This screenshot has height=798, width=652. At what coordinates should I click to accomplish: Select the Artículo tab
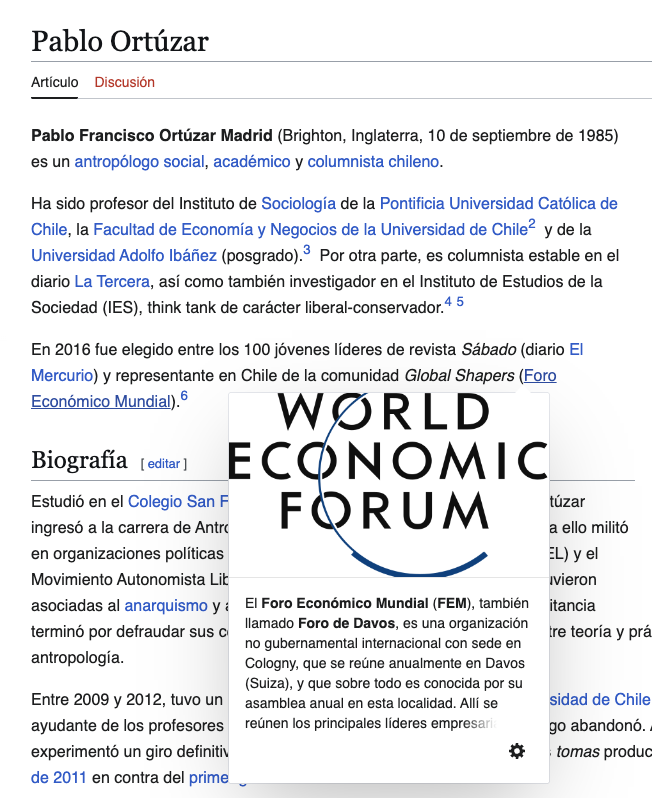(54, 82)
